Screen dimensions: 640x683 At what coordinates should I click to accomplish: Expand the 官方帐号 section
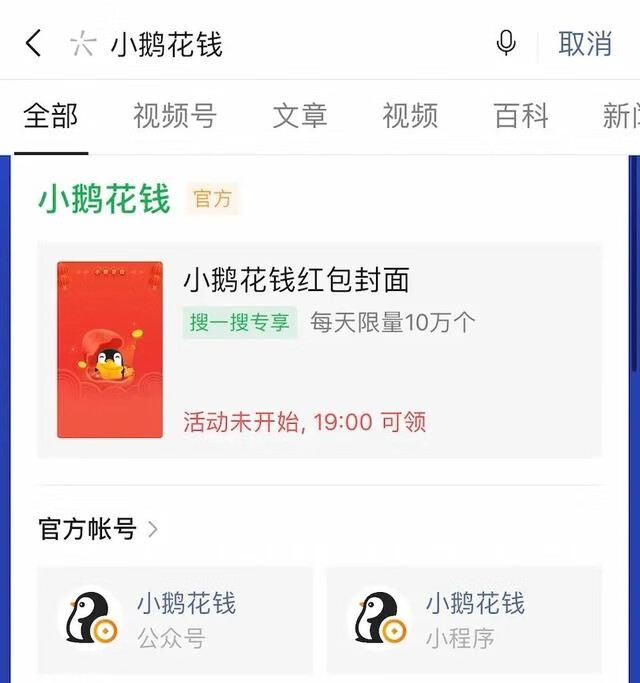pyautogui.click(x=98, y=529)
